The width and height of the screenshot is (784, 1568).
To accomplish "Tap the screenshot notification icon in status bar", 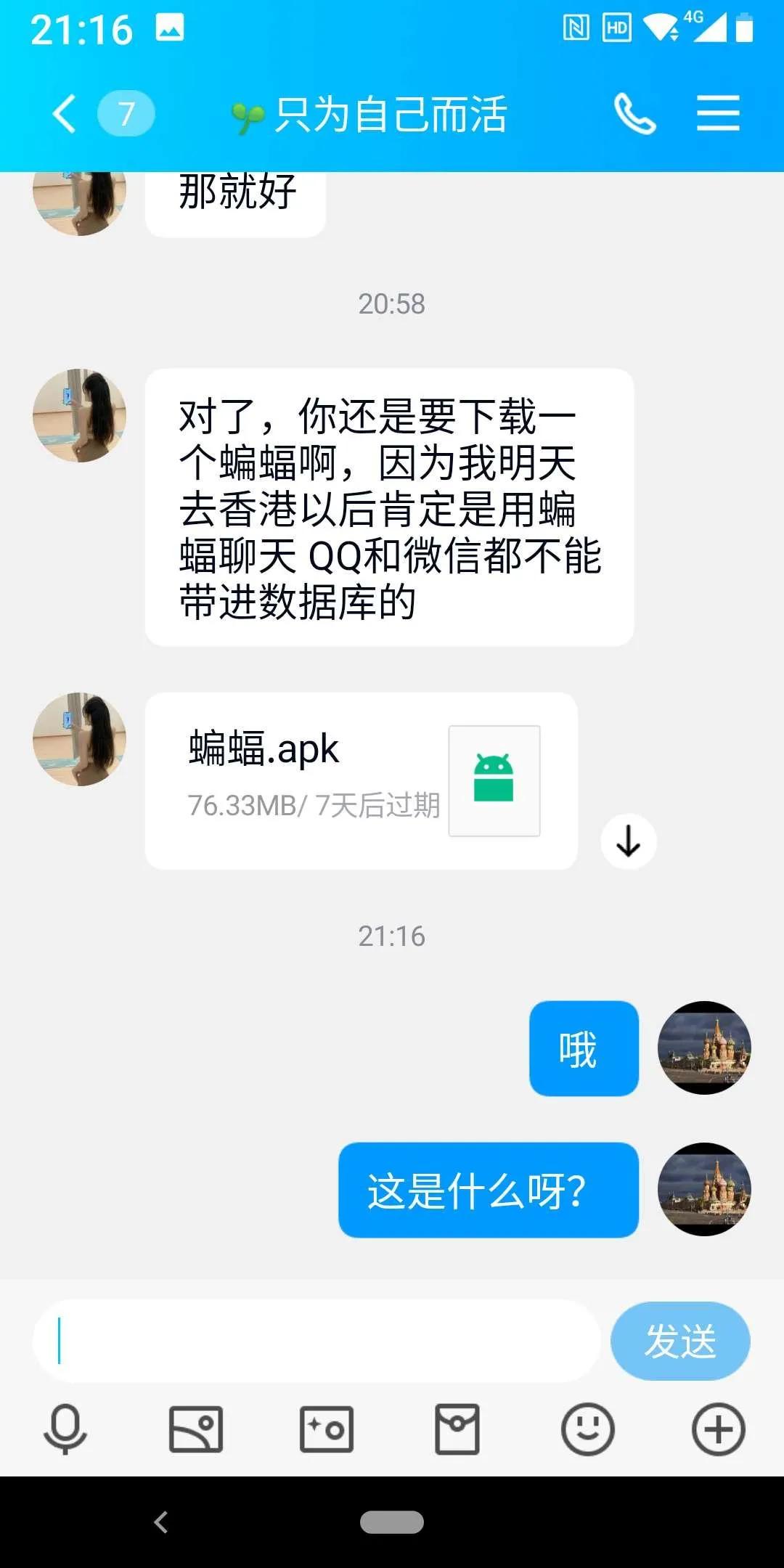I will [168, 29].
